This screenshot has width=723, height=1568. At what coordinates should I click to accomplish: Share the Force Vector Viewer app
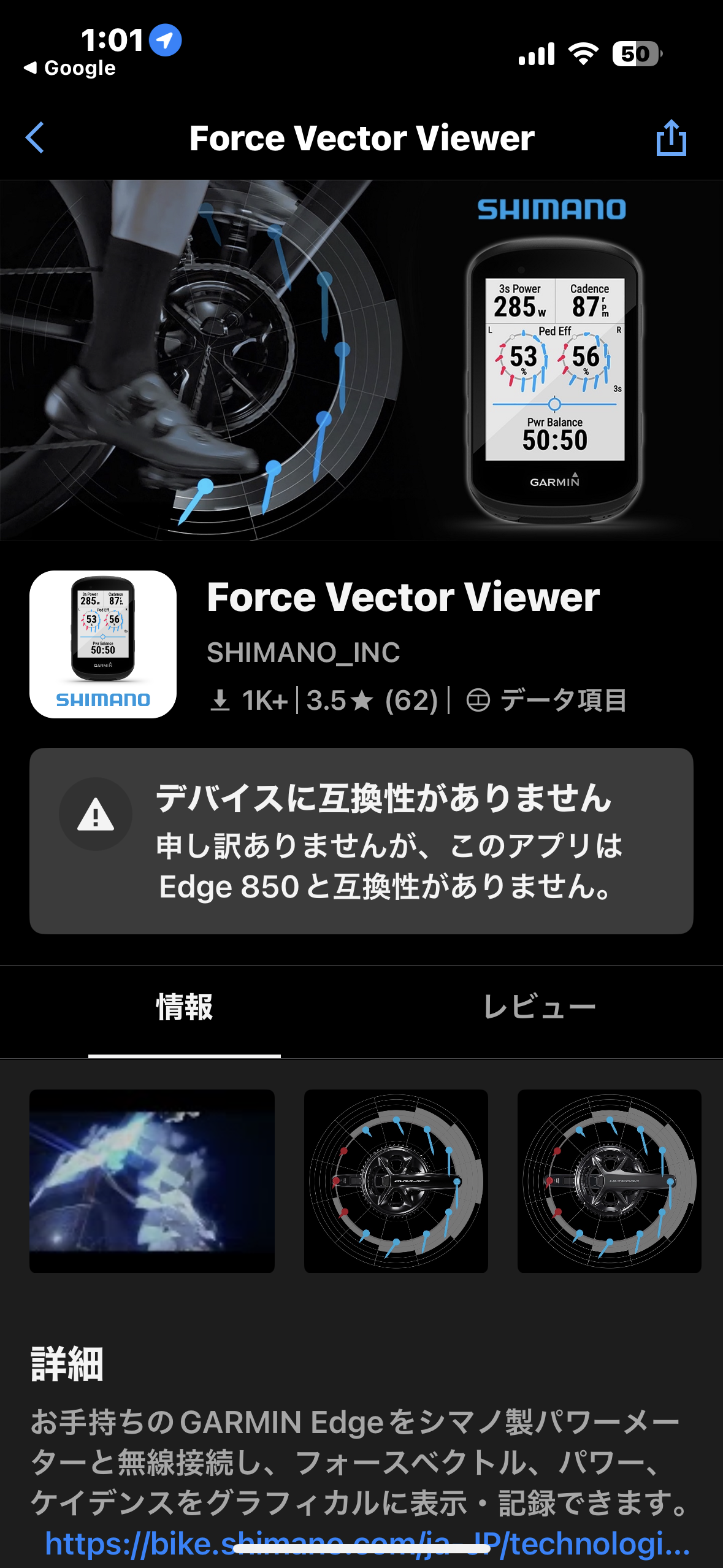[x=671, y=137]
